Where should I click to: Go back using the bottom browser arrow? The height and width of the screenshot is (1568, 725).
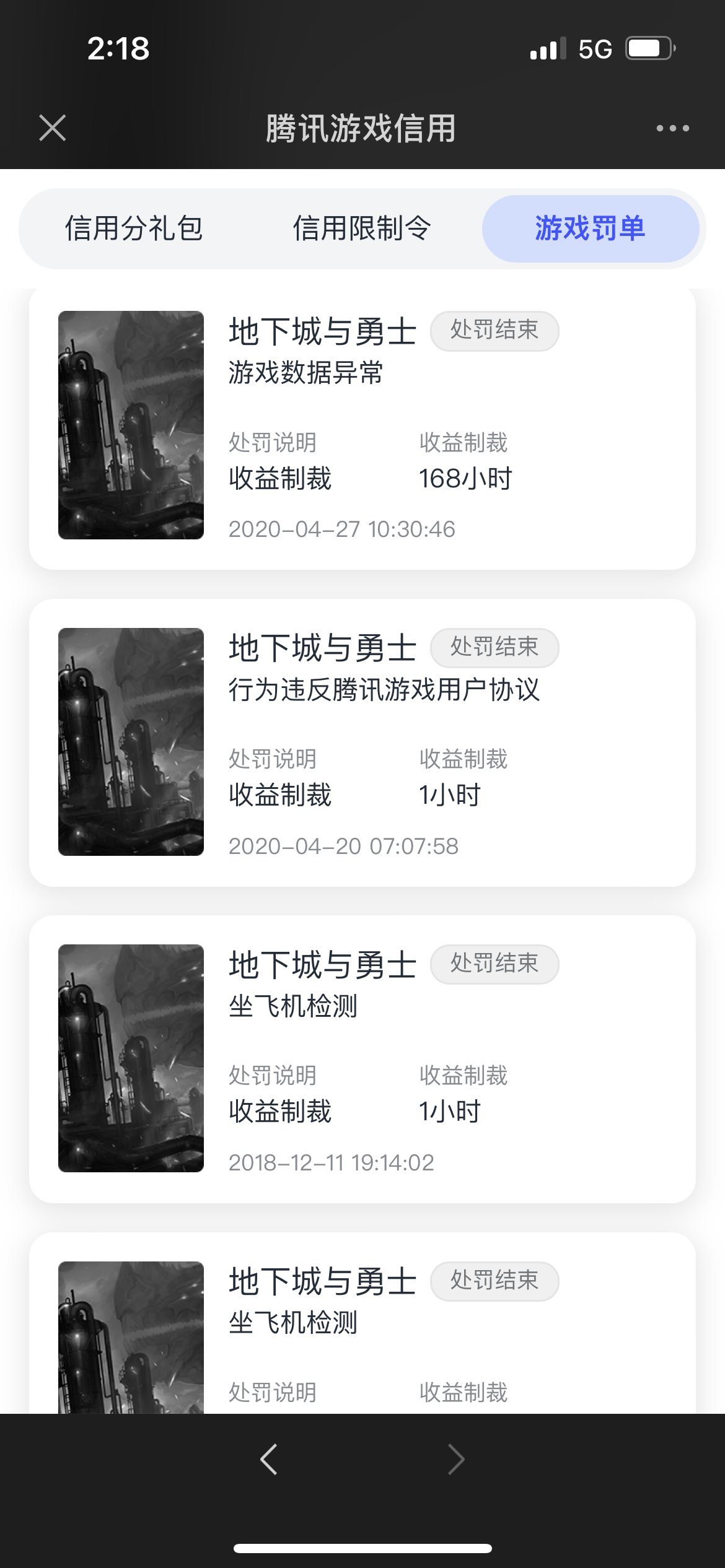[x=269, y=1460]
